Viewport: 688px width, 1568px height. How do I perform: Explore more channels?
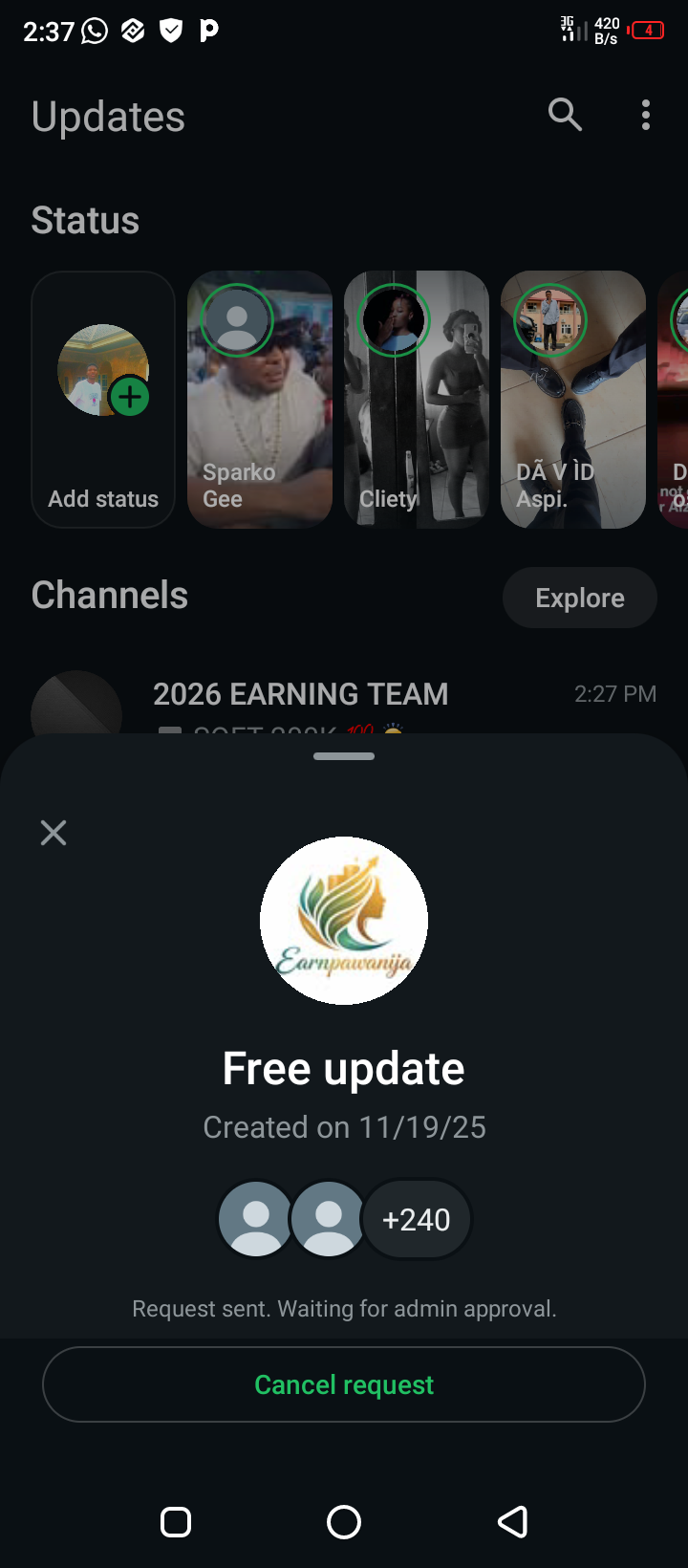coord(579,598)
